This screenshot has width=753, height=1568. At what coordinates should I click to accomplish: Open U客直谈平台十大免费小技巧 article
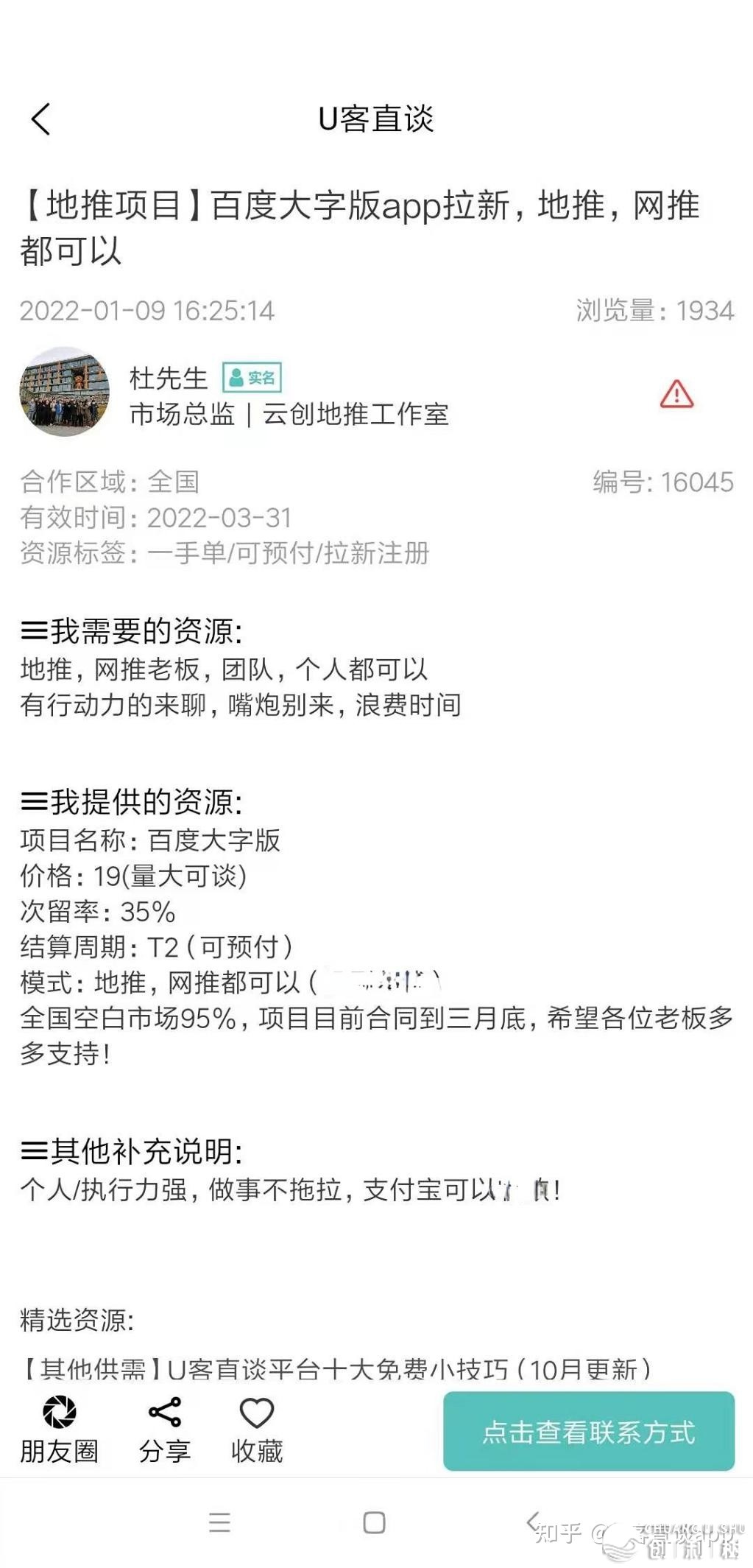point(336,1369)
